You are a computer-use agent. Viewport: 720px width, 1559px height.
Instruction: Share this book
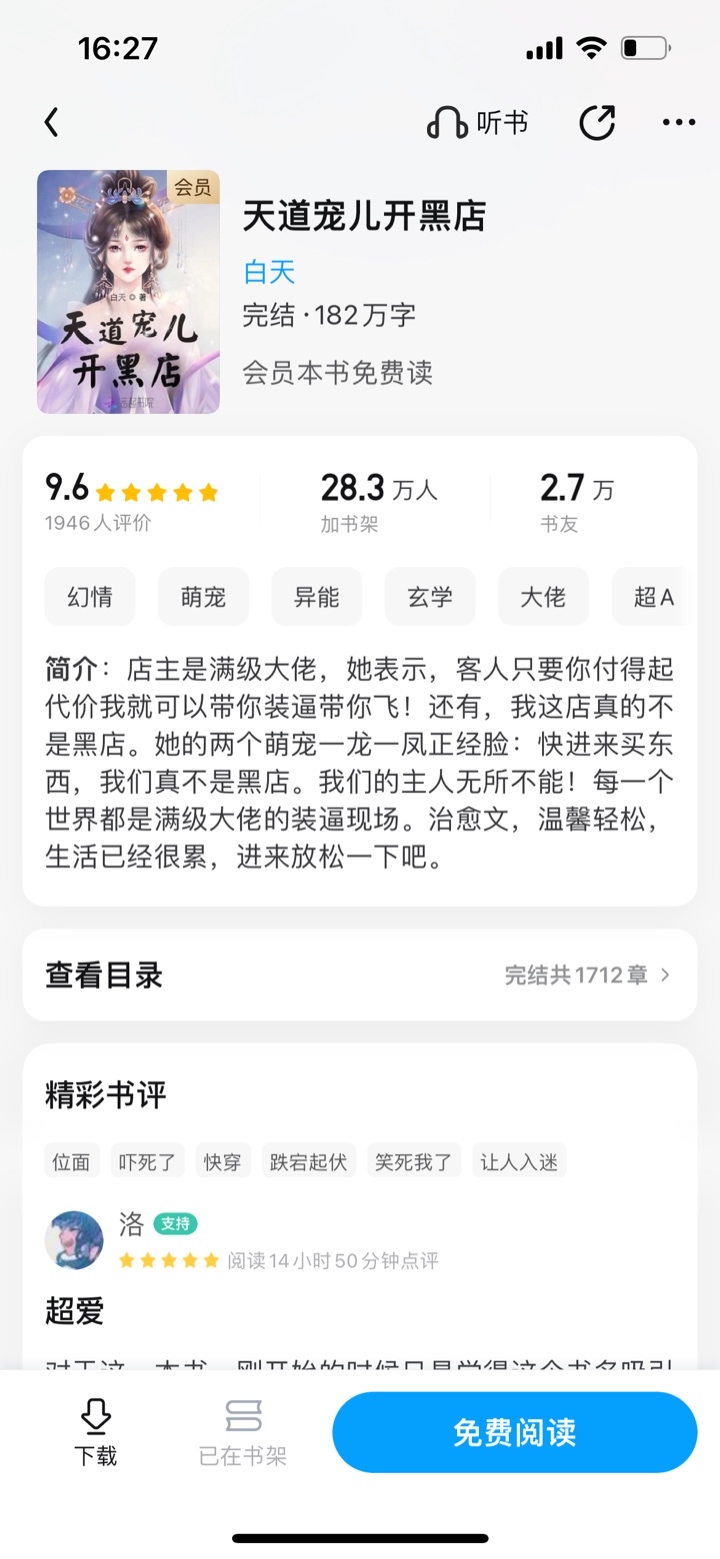pos(597,123)
